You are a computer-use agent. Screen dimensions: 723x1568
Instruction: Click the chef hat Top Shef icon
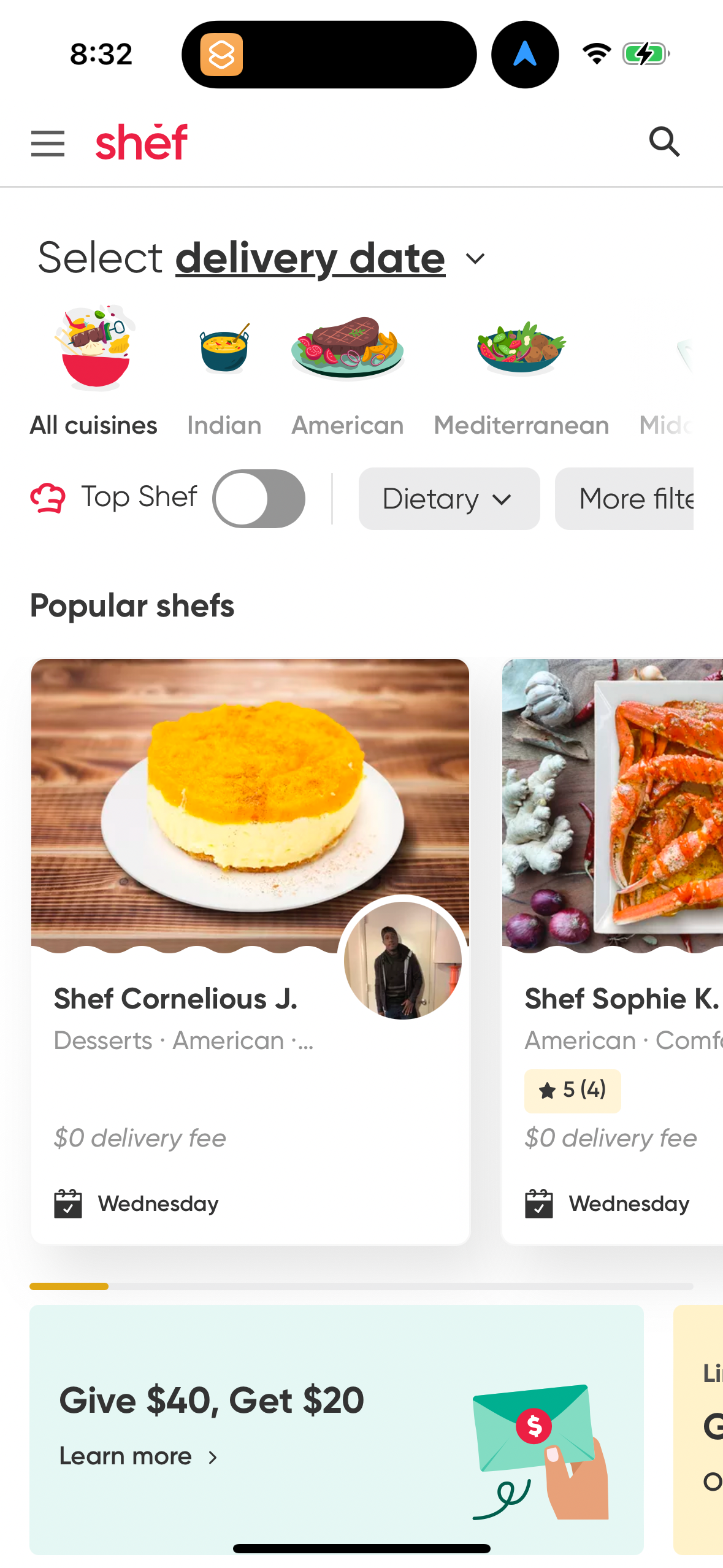click(x=47, y=497)
